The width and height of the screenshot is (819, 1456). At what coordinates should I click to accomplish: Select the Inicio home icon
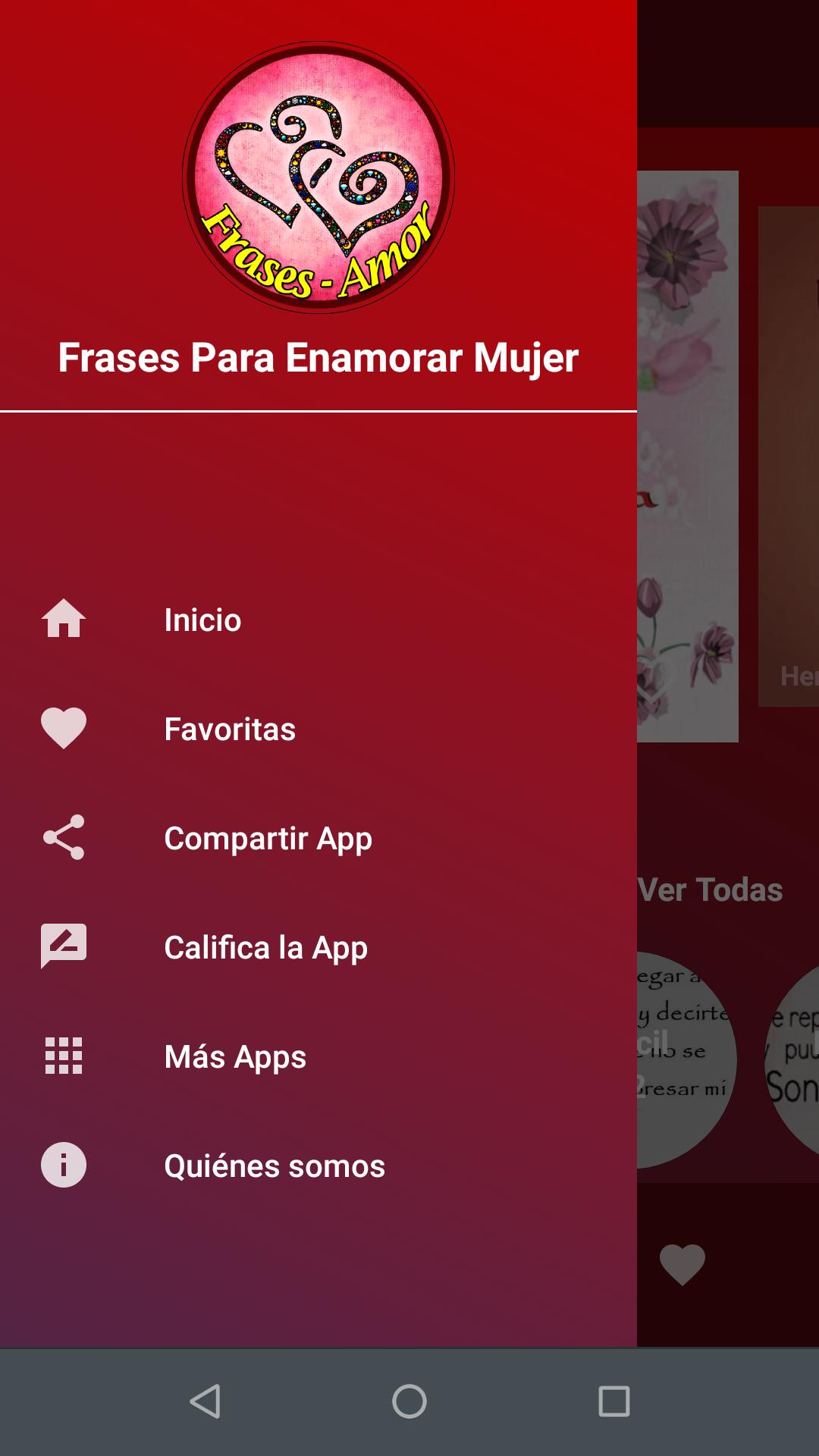tap(64, 620)
